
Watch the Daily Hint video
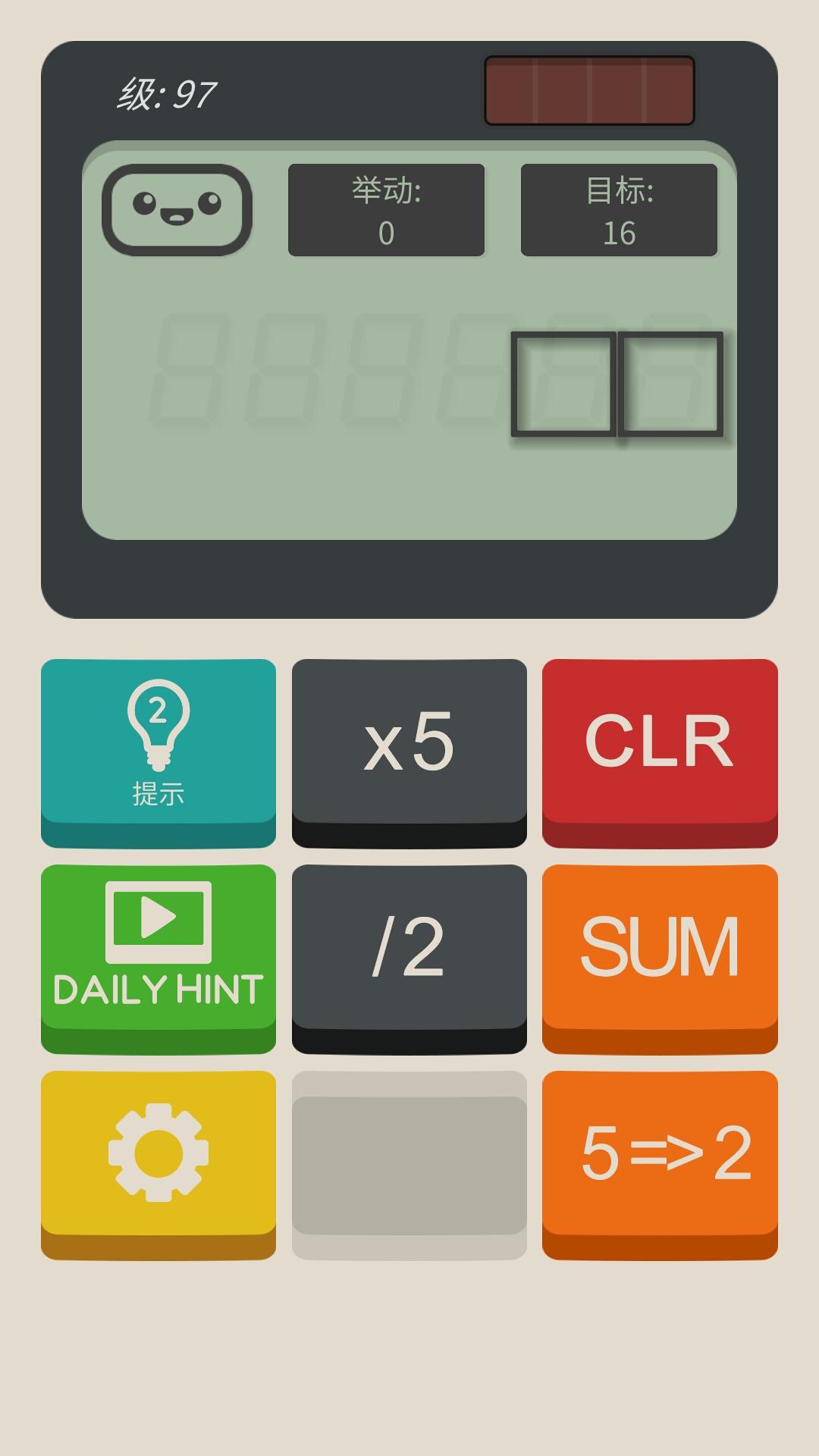[x=158, y=959]
